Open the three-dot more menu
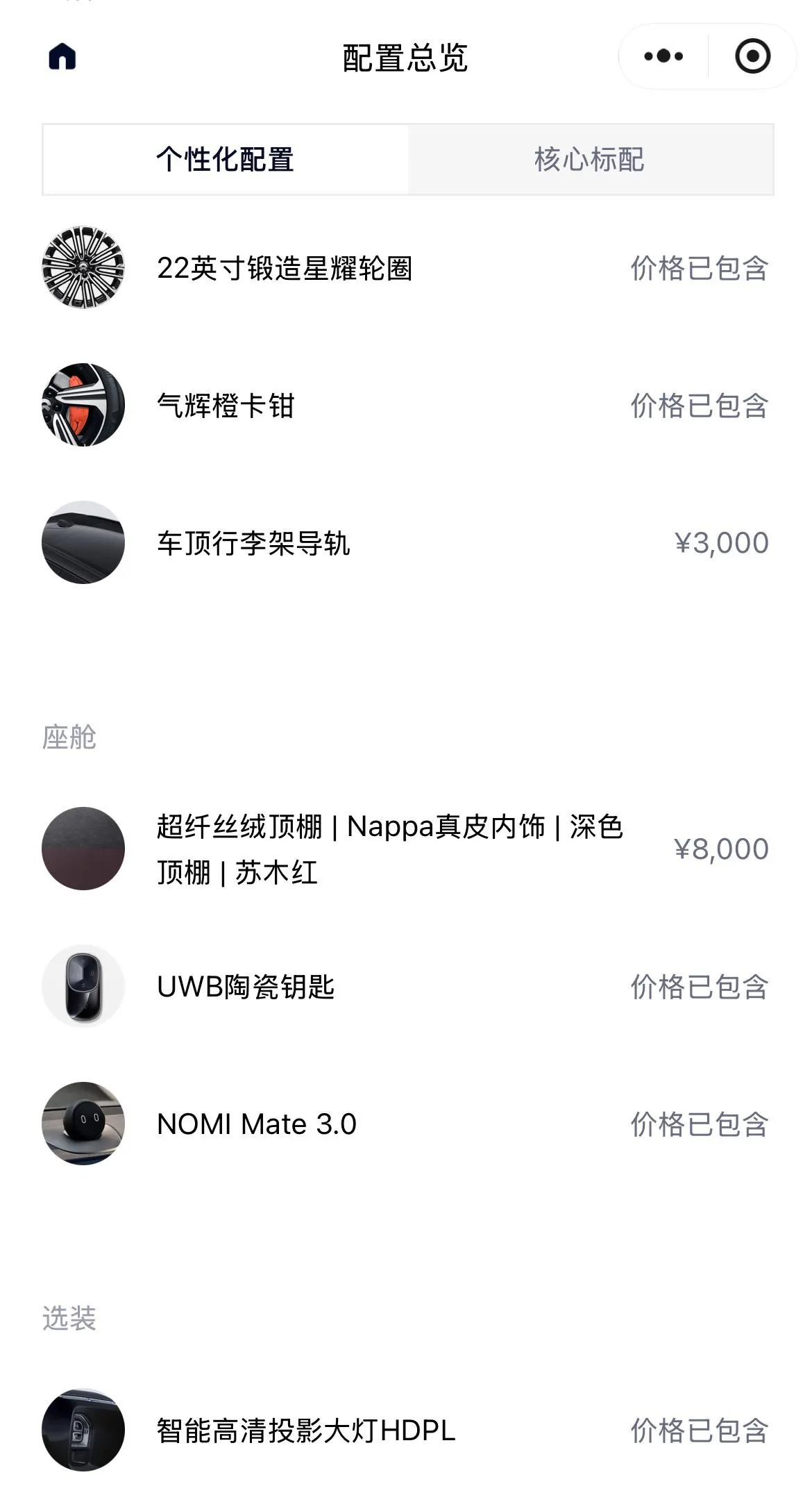The height and width of the screenshot is (1493, 812). (663, 56)
